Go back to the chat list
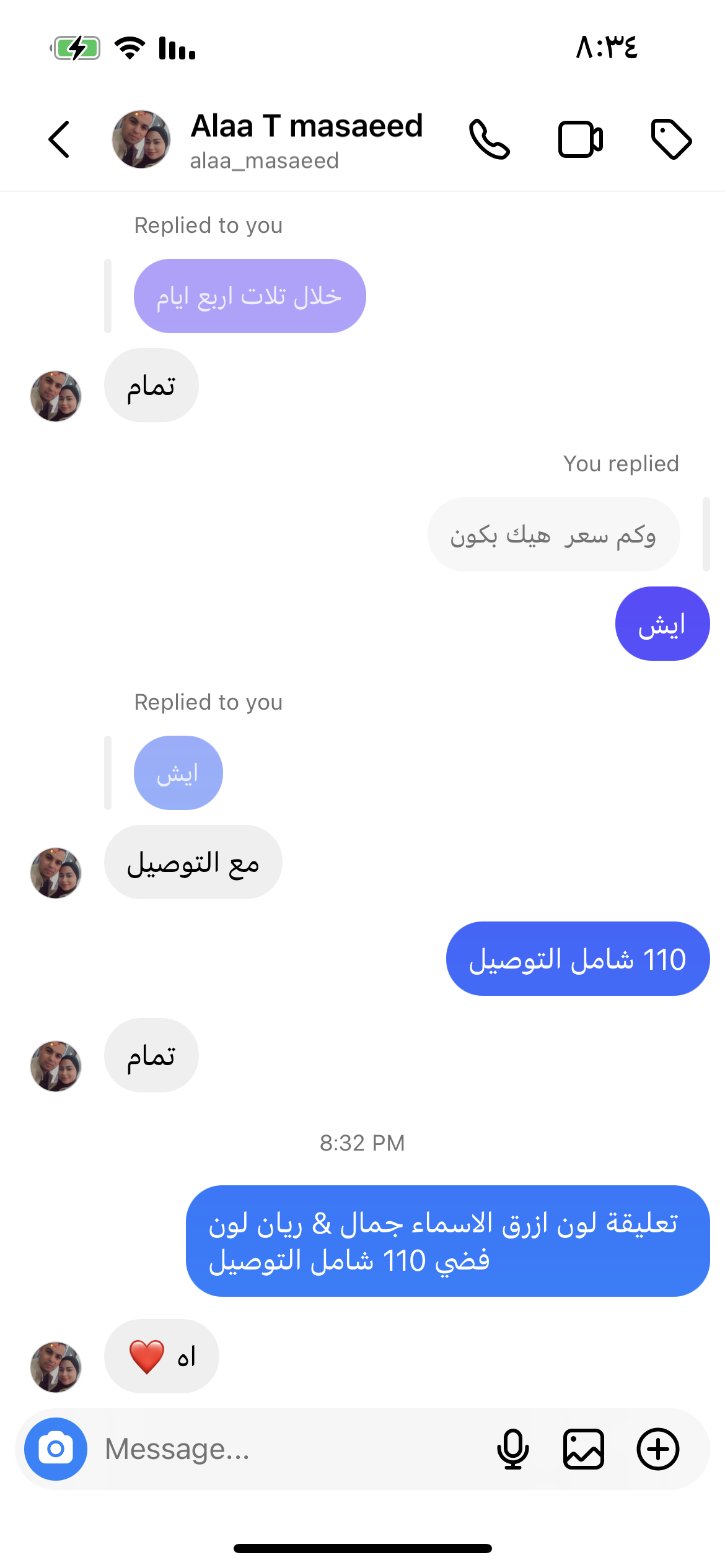Screen dimensions: 725x1568 point(59,139)
